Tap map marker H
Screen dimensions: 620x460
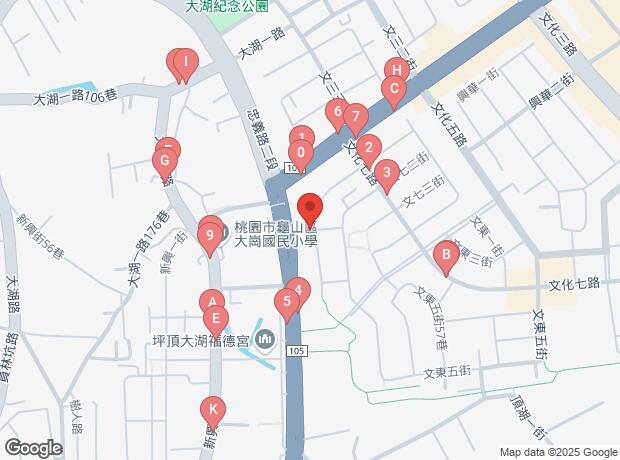(396, 71)
